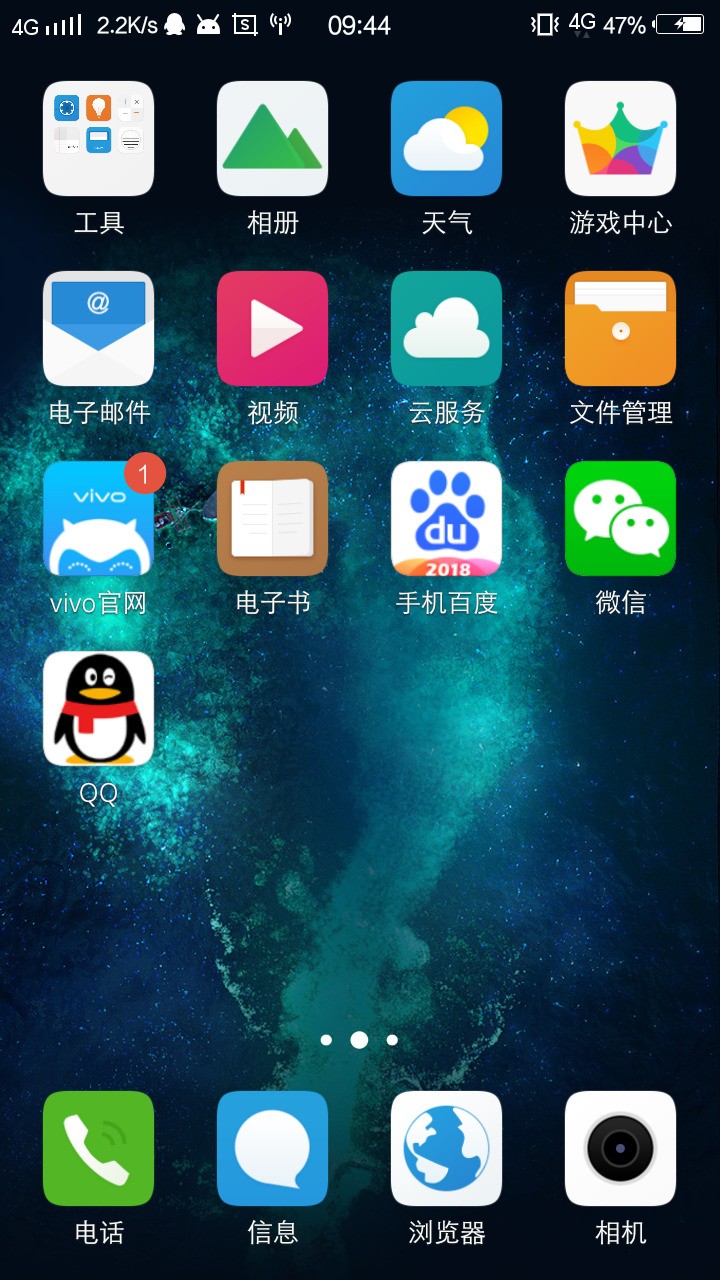Launch the QQ app
Image resolution: width=720 pixels, height=1280 pixels.
98,708
